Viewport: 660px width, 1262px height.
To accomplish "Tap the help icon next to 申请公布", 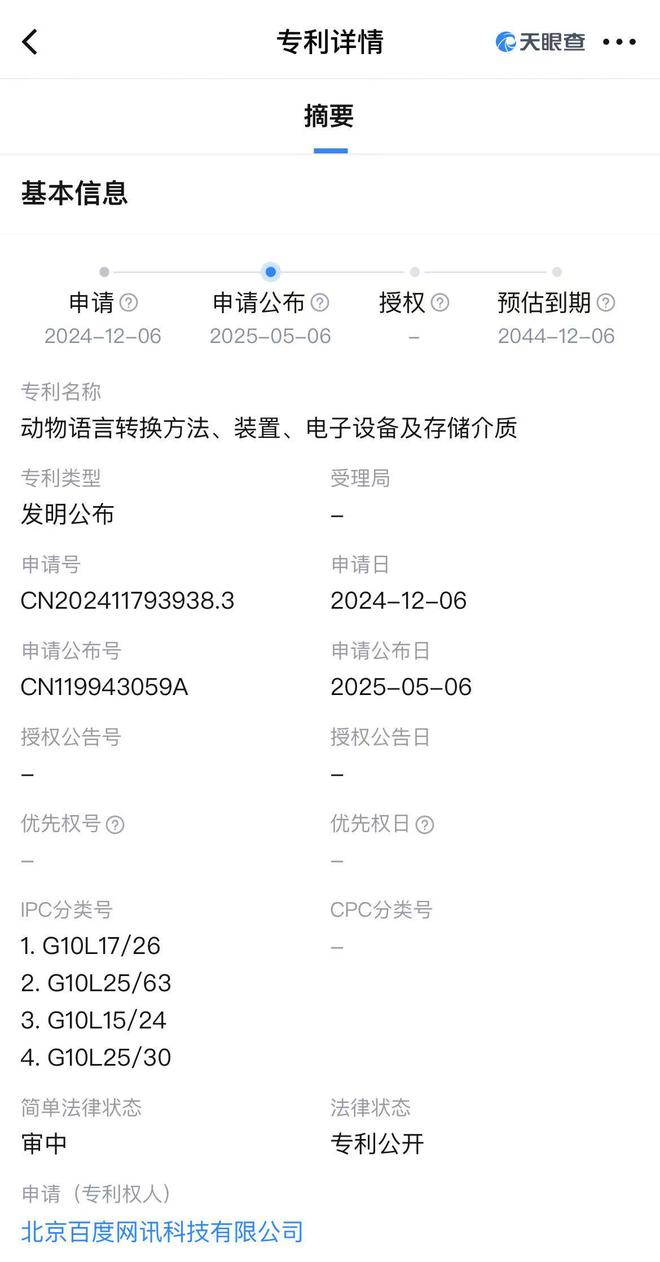I will pyautogui.click(x=320, y=302).
